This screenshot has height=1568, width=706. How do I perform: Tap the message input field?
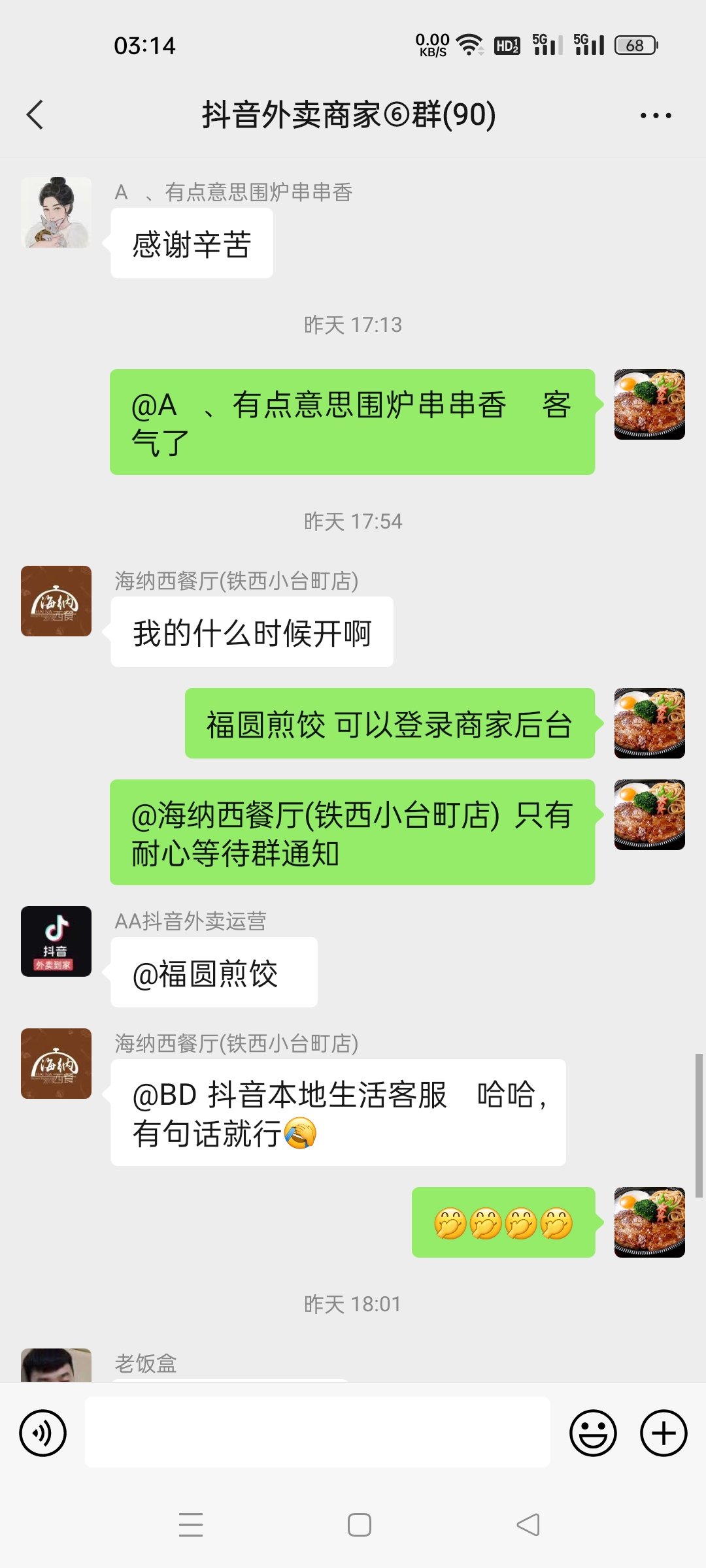tap(318, 1432)
